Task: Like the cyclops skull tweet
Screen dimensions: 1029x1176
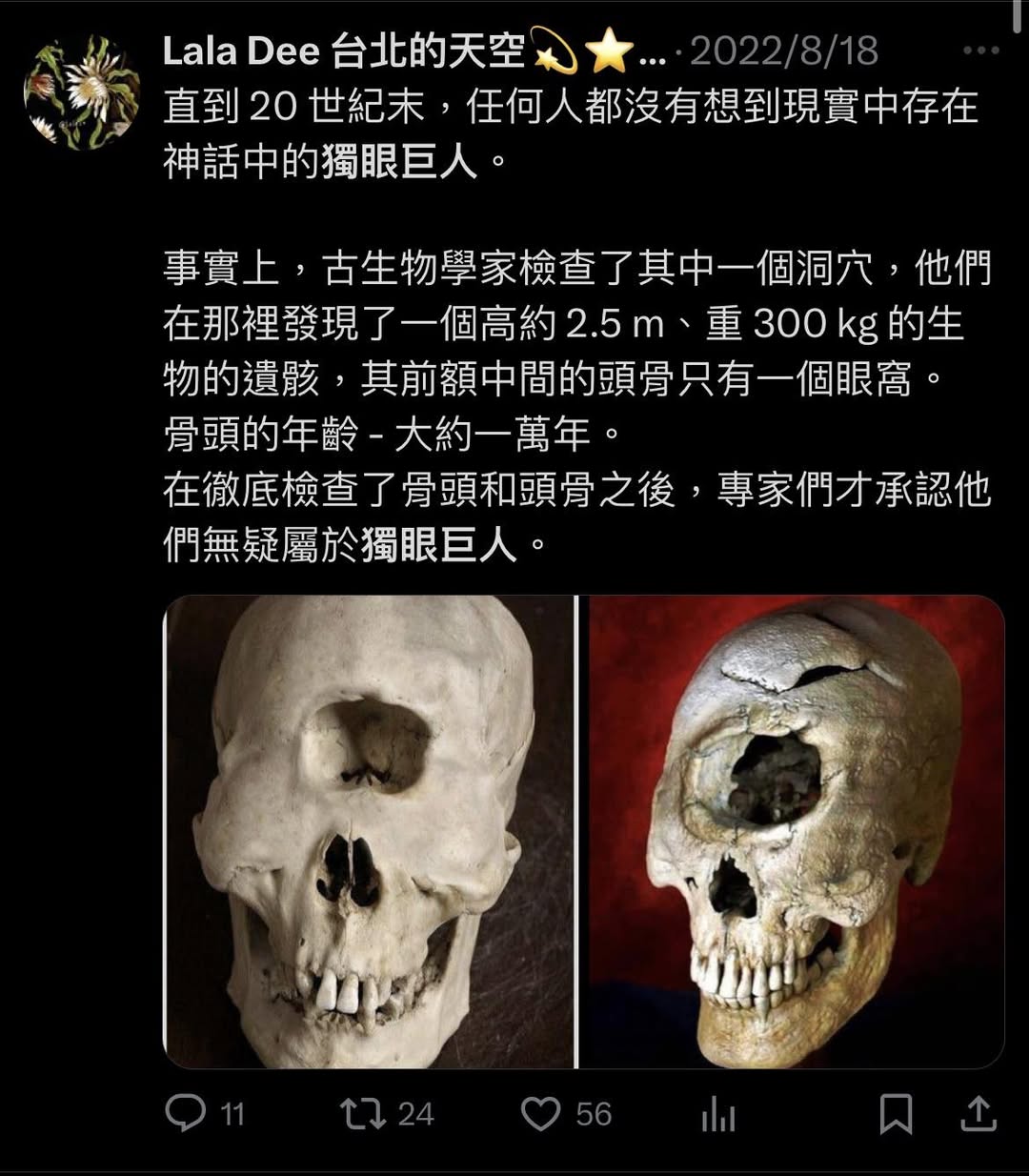Action: [x=541, y=1113]
